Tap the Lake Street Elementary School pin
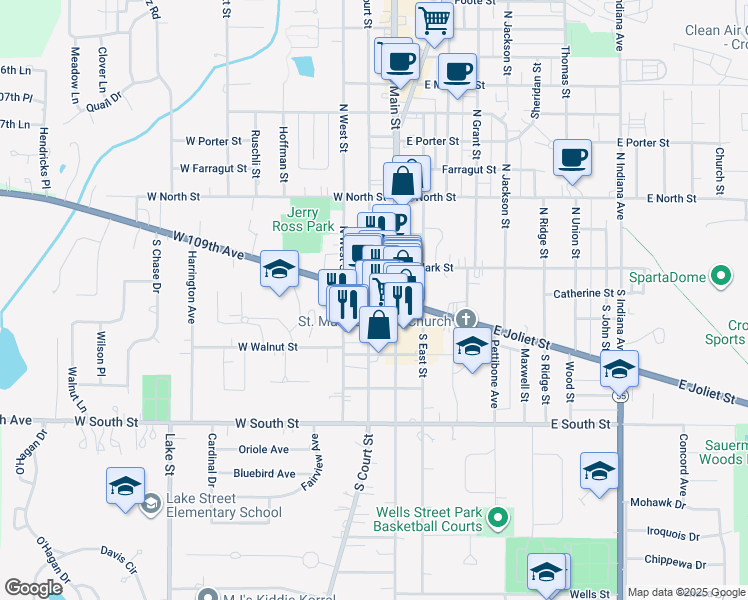The width and height of the screenshot is (748, 600). [151, 503]
